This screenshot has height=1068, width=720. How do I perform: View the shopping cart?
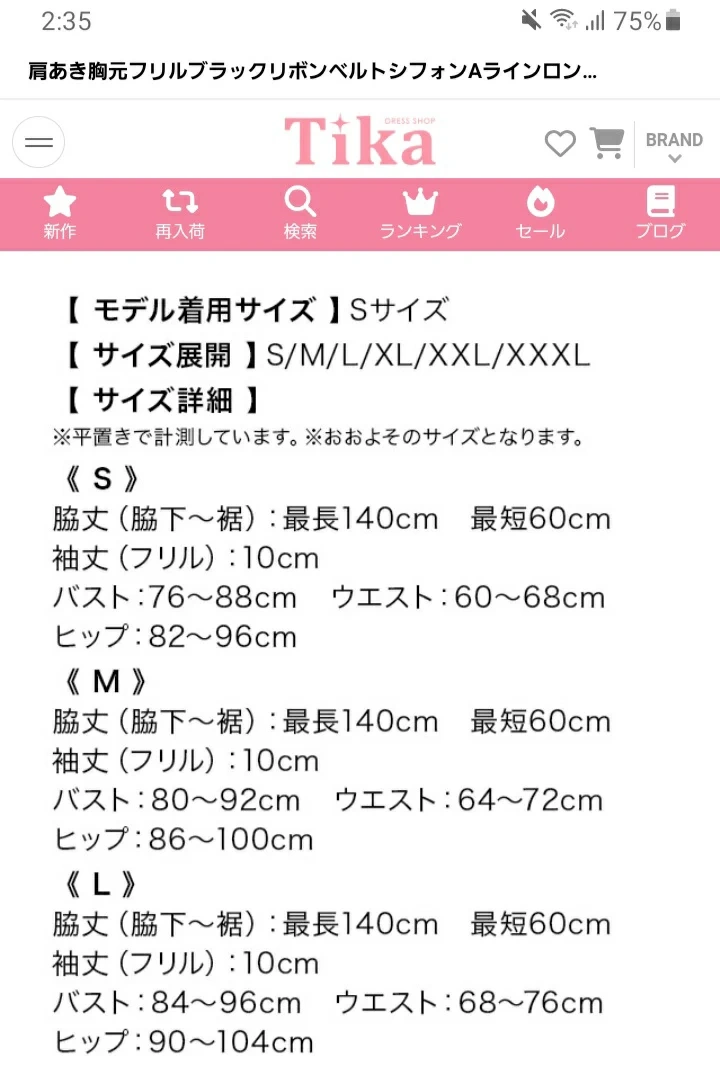coord(606,143)
